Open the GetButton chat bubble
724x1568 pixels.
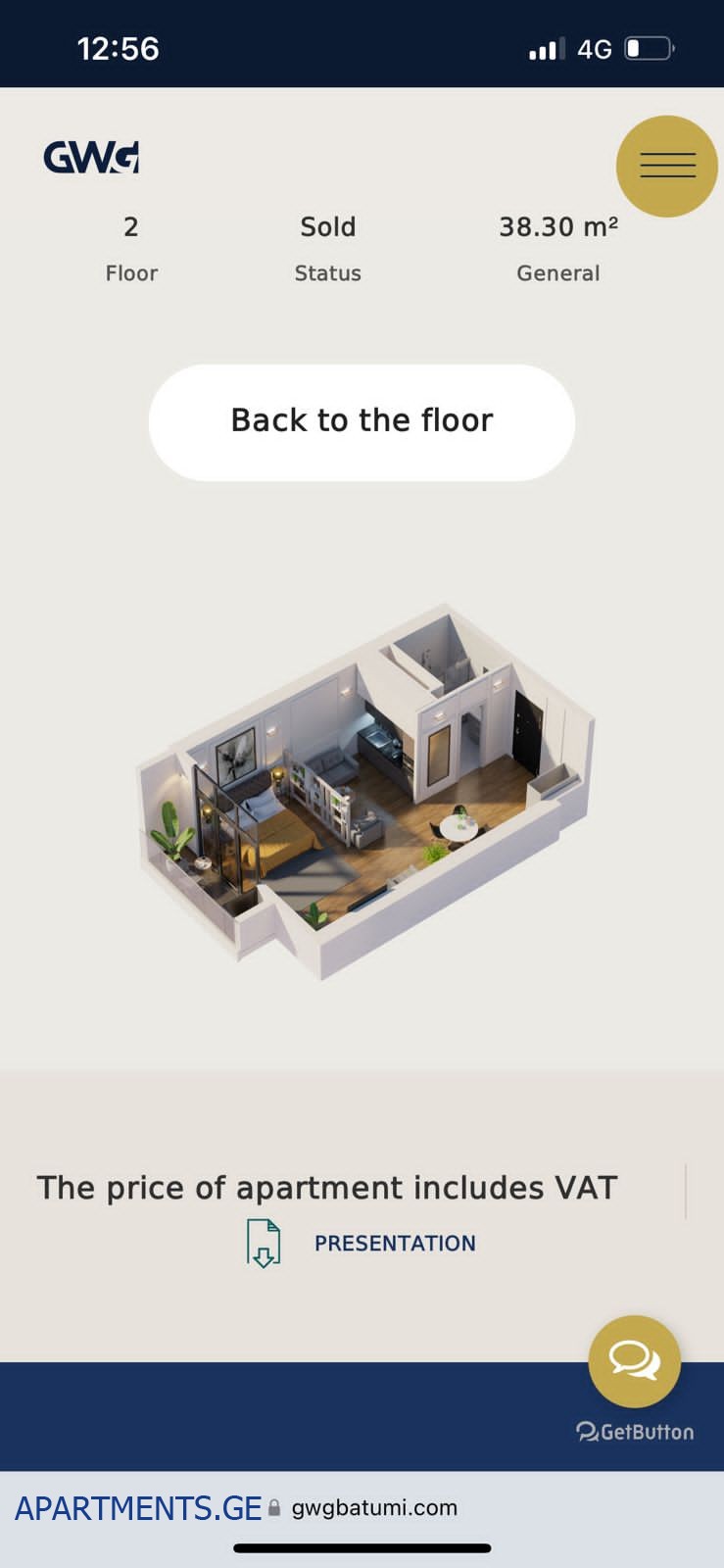pos(634,1361)
